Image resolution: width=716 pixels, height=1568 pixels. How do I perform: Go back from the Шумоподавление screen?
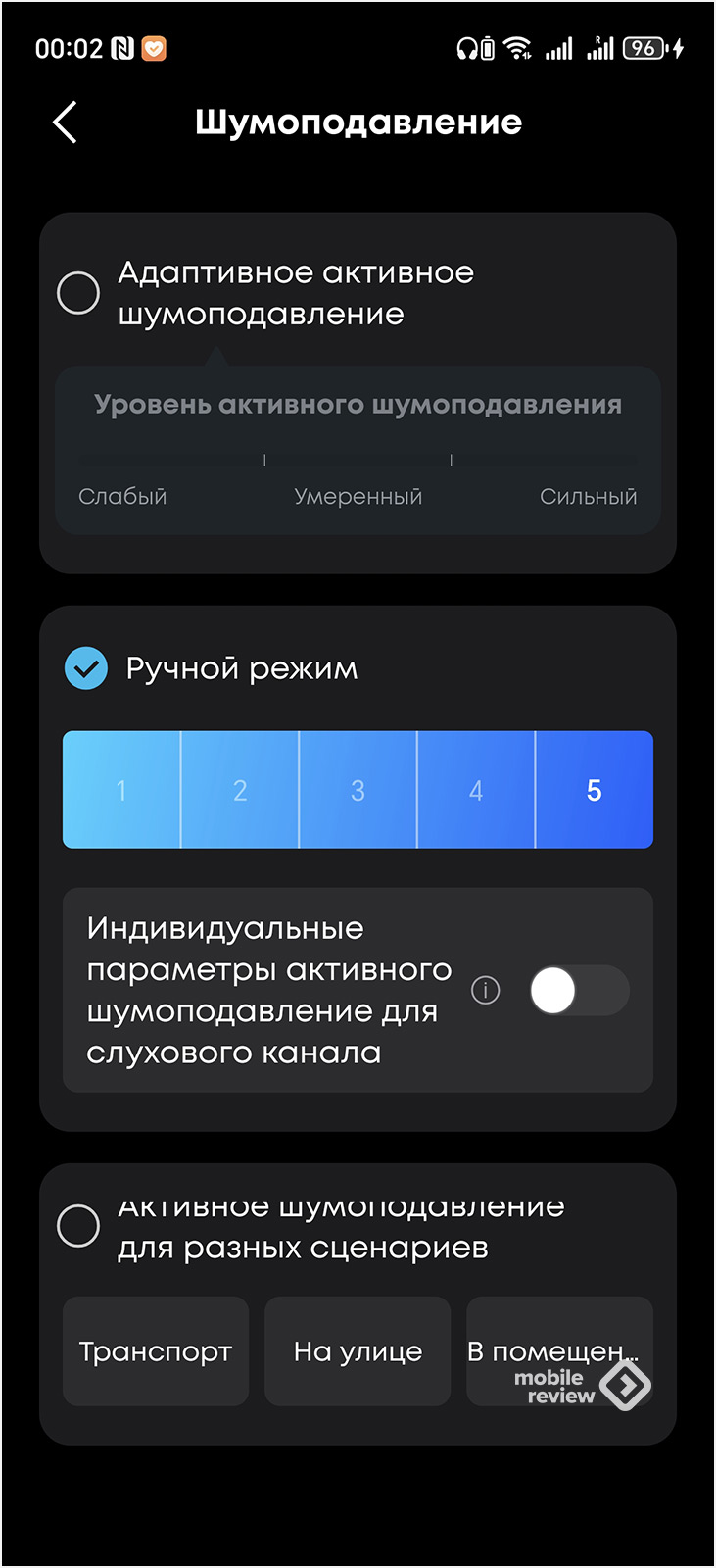pos(65,122)
